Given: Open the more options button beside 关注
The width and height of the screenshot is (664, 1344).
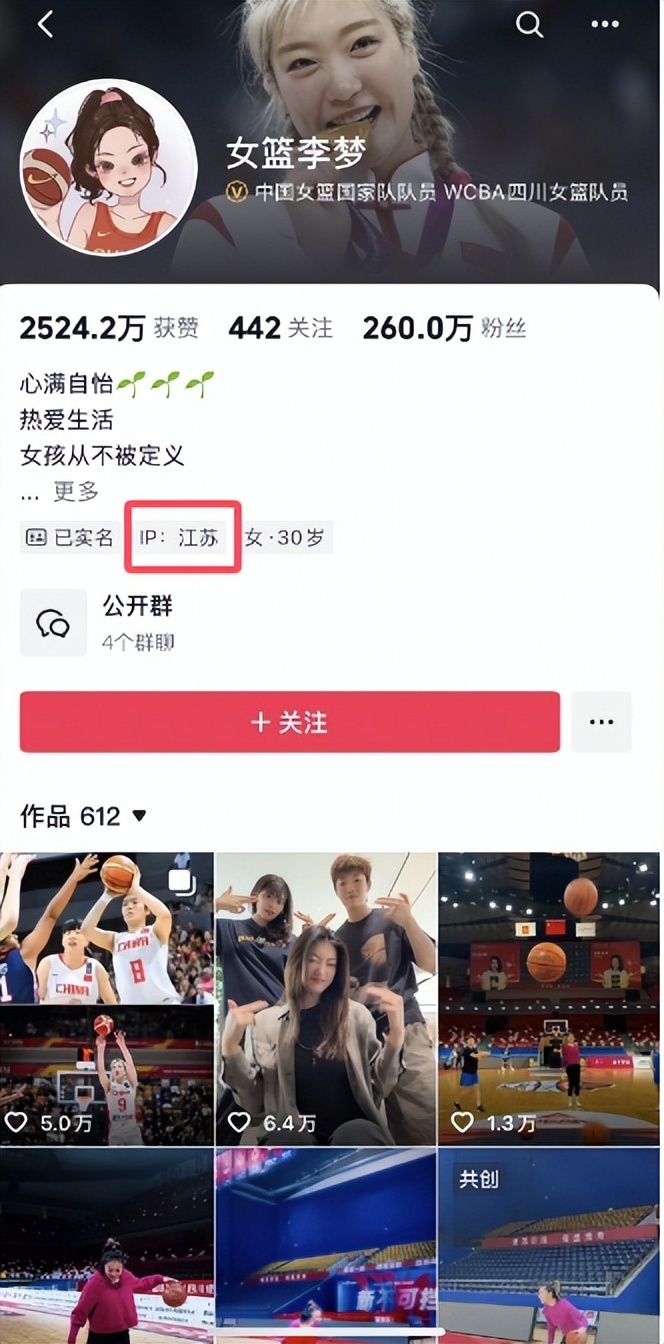Looking at the screenshot, I should [601, 722].
